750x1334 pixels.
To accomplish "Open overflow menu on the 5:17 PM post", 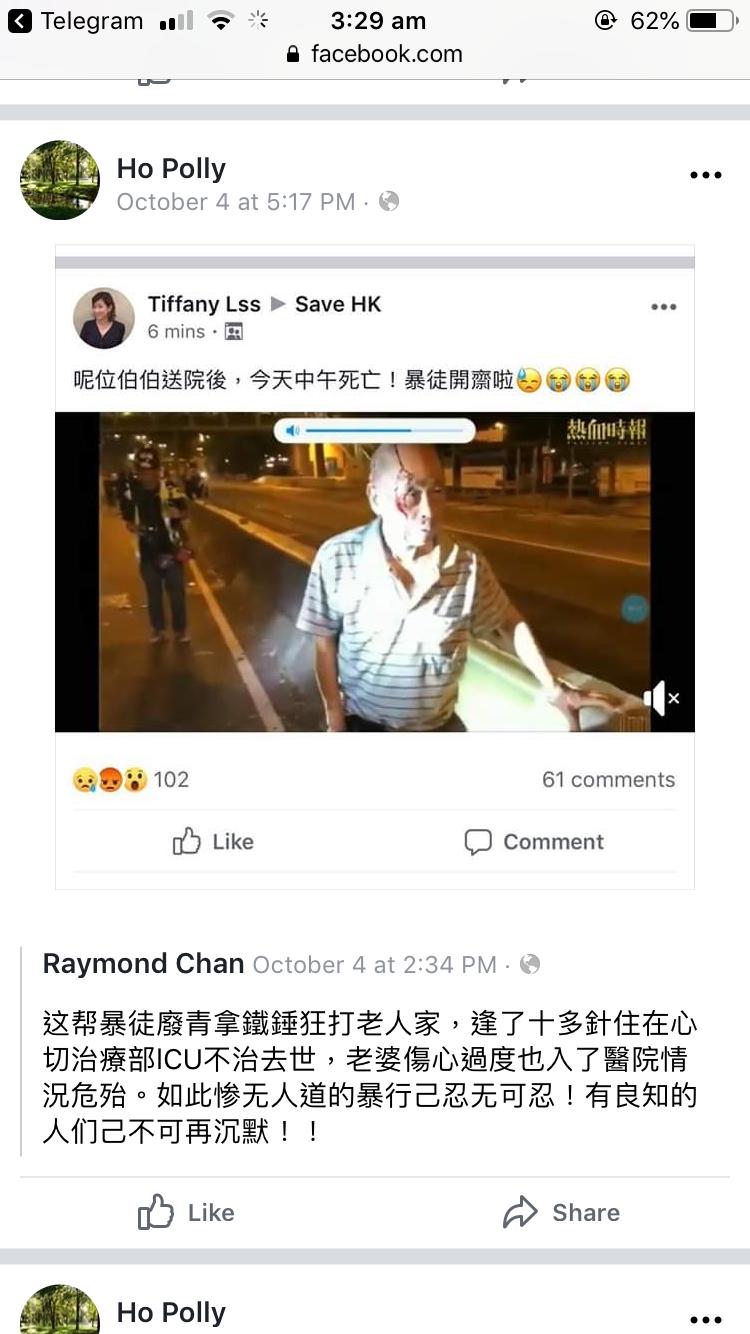I will coord(705,175).
